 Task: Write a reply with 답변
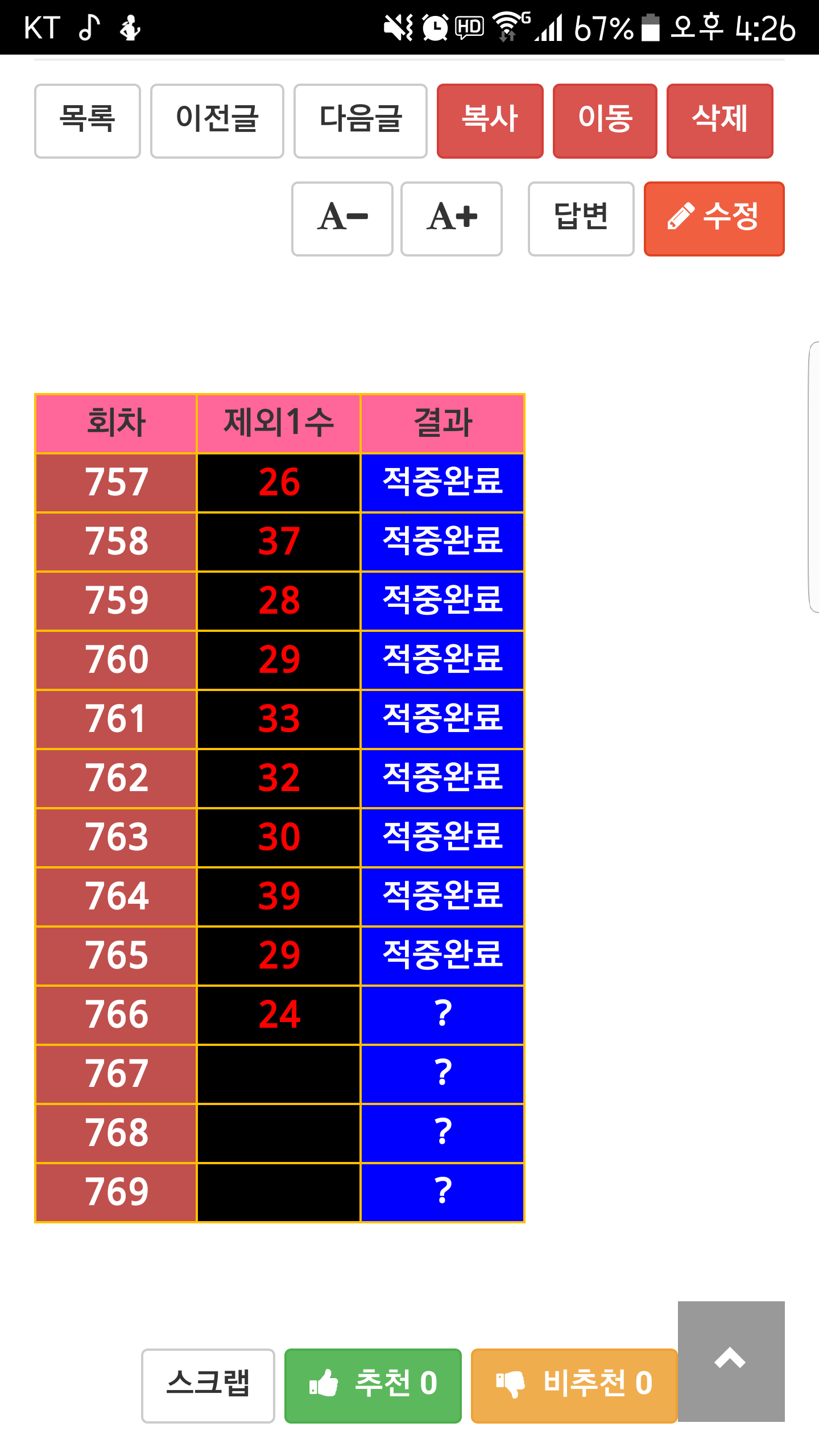pos(581,218)
